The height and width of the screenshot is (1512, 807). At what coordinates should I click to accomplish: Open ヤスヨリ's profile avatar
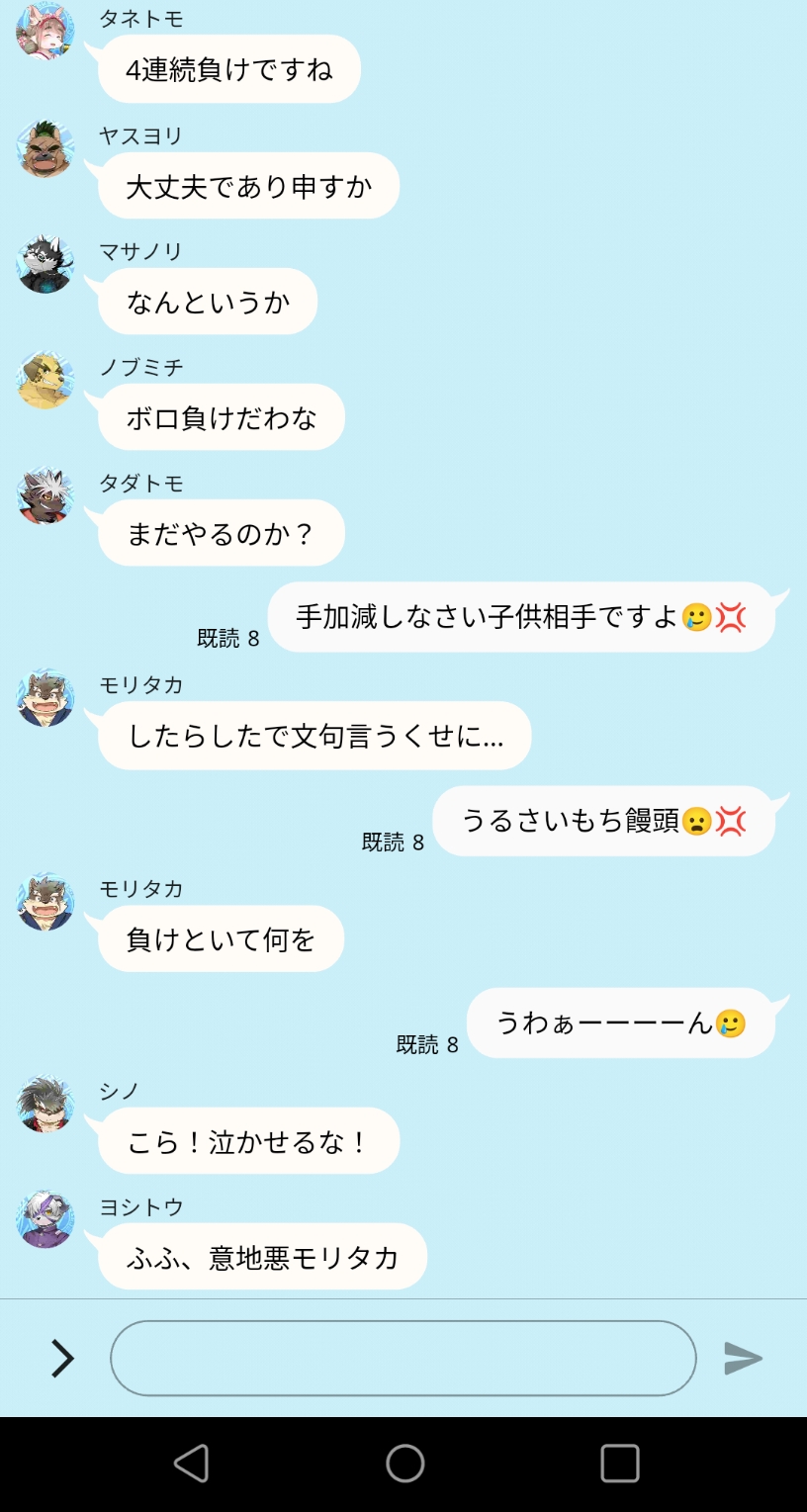45,149
